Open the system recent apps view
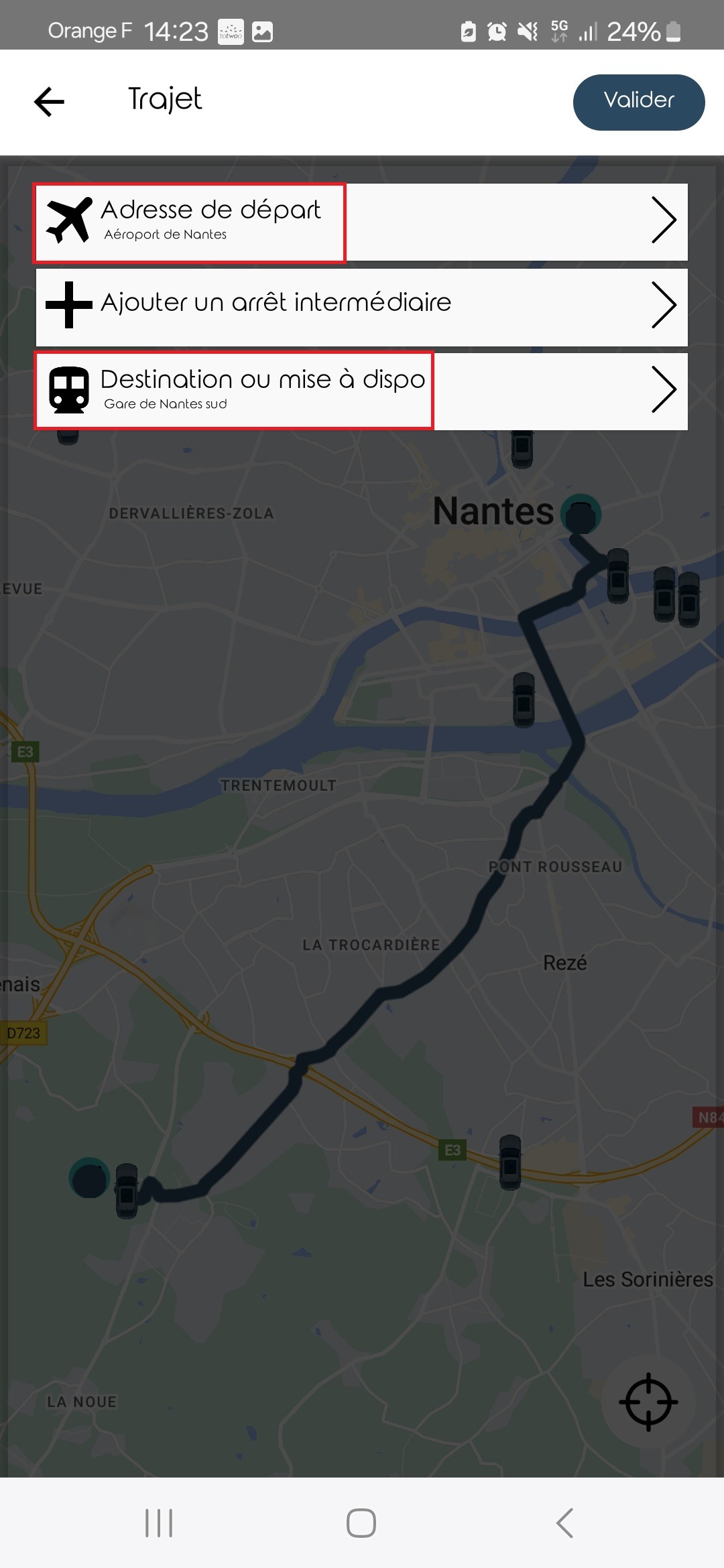Viewport: 724px width, 1568px height. point(159,1522)
